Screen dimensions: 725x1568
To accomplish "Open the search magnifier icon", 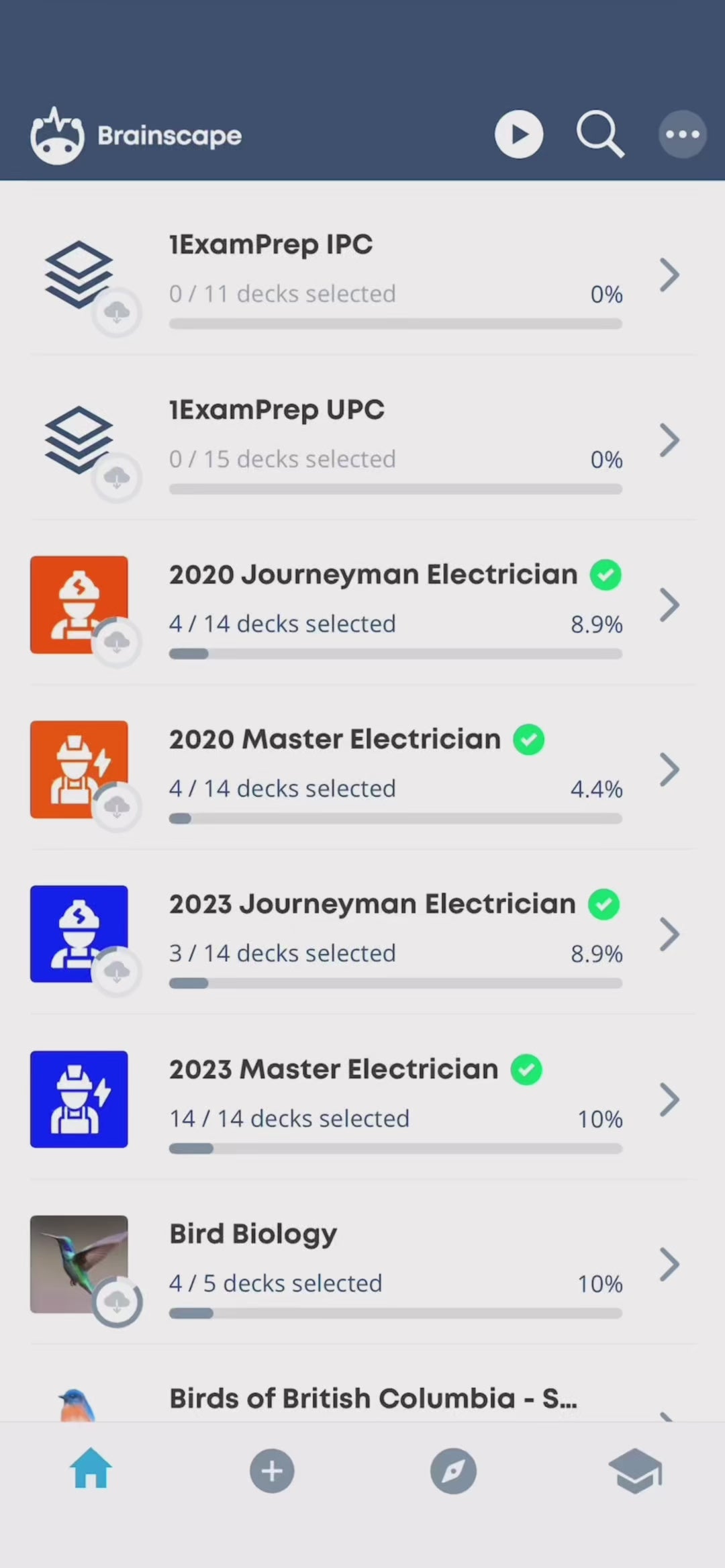I will click(599, 134).
